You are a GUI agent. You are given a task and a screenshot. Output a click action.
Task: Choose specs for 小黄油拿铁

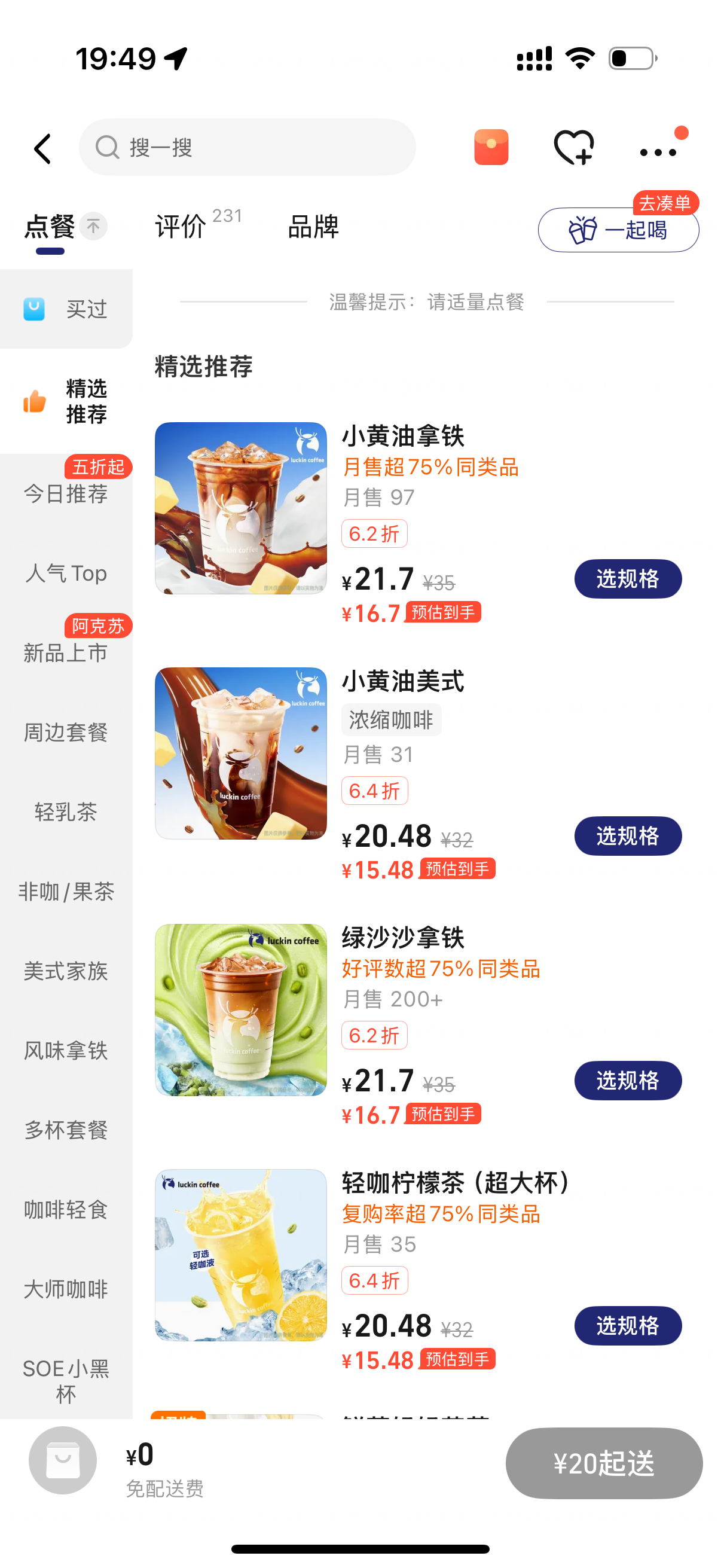point(627,578)
